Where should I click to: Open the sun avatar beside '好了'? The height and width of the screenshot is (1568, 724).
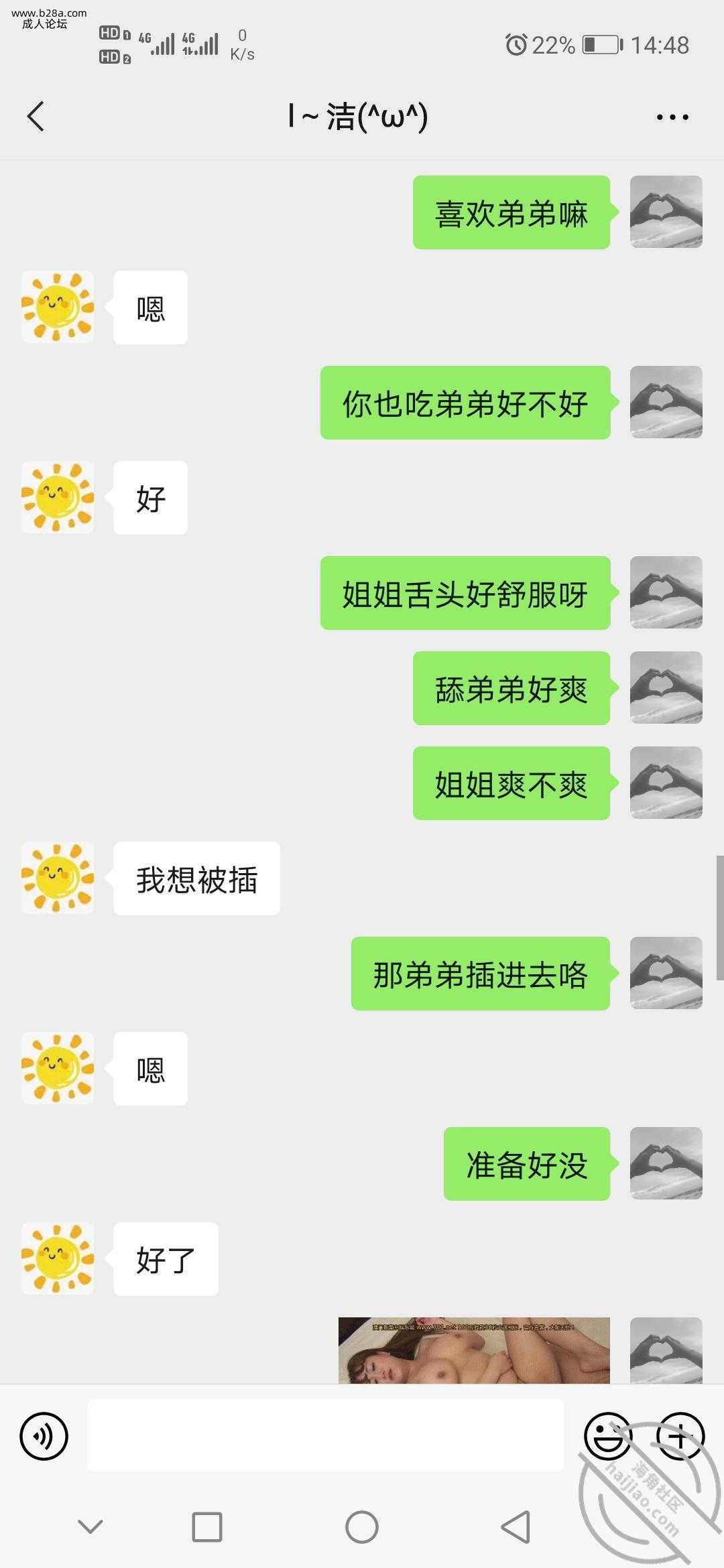(58, 1258)
